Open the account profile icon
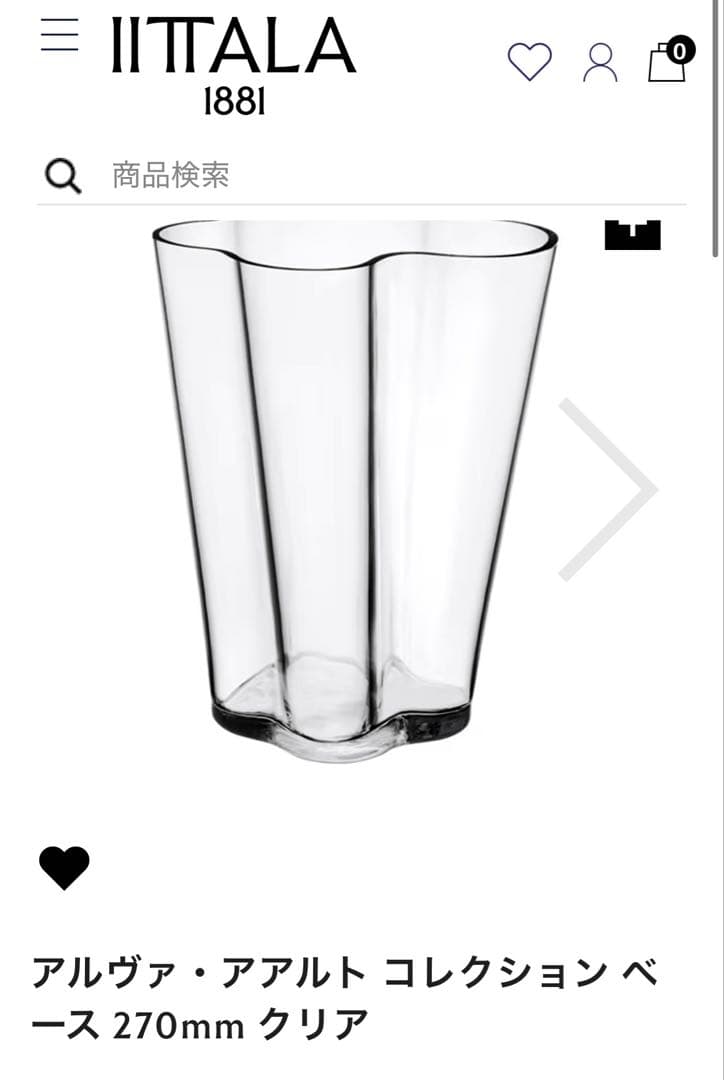The image size is (724, 1080). pos(600,62)
